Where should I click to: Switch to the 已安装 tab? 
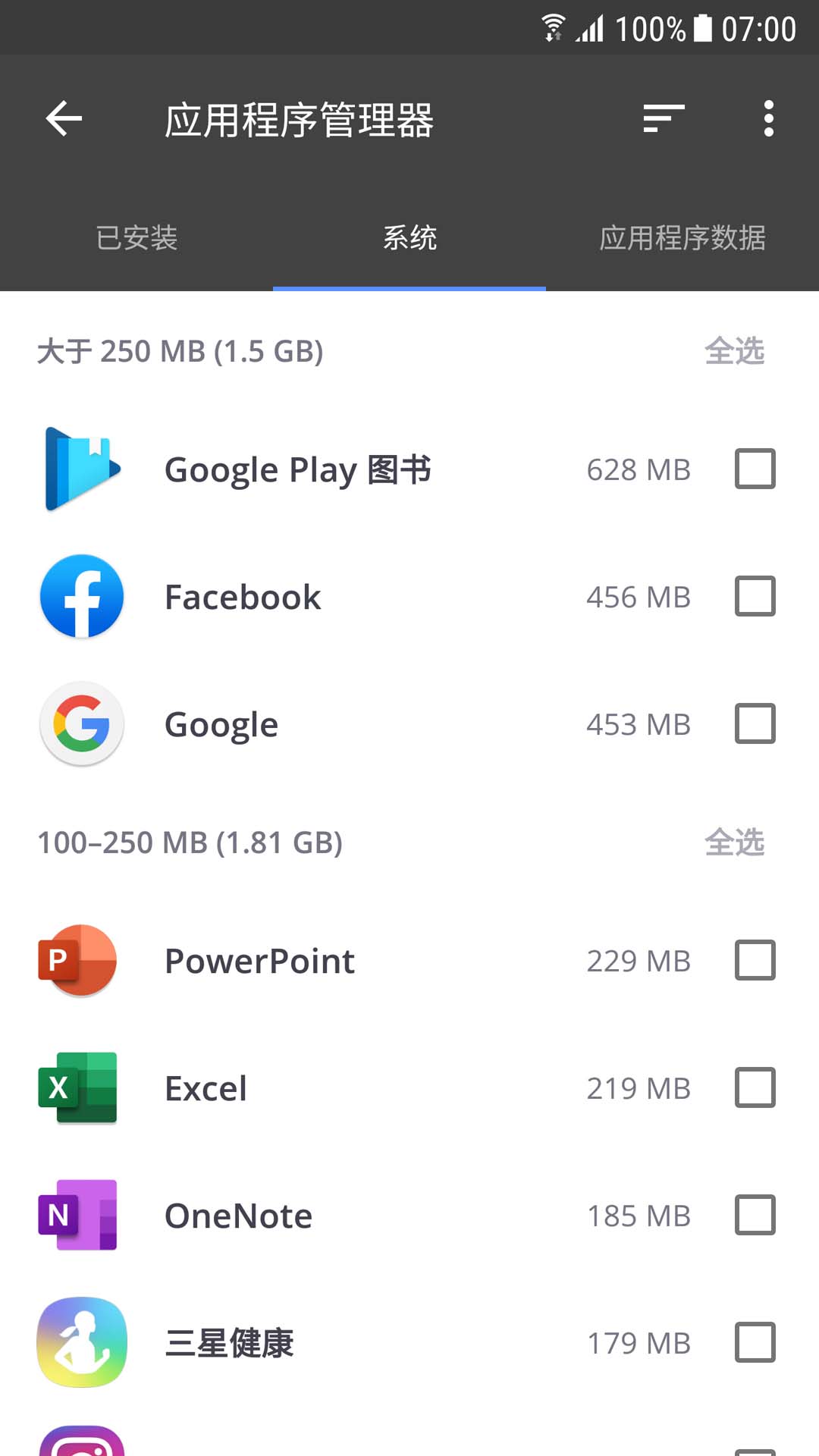pos(136,238)
